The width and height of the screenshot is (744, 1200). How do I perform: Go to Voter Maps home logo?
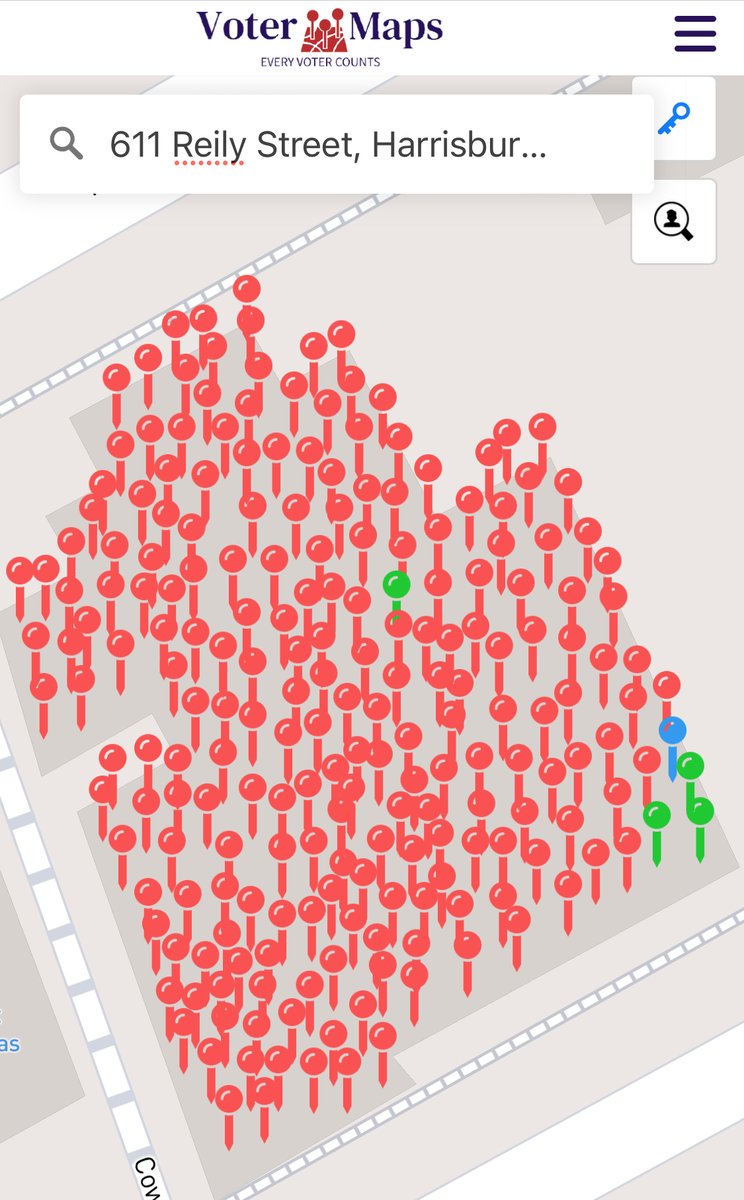click(320, 36)
